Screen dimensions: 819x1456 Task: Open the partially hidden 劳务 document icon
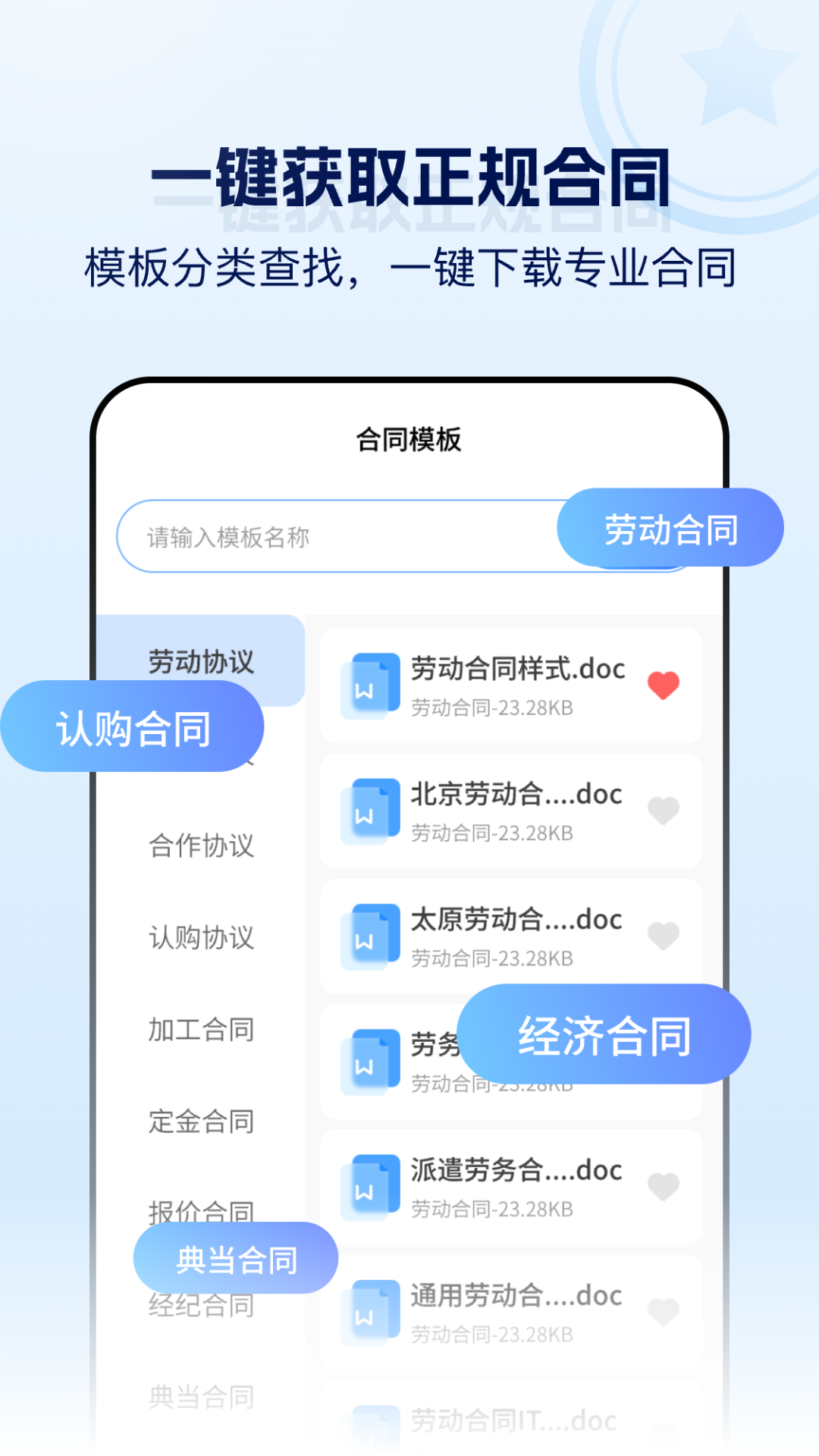coord(371,1060)
